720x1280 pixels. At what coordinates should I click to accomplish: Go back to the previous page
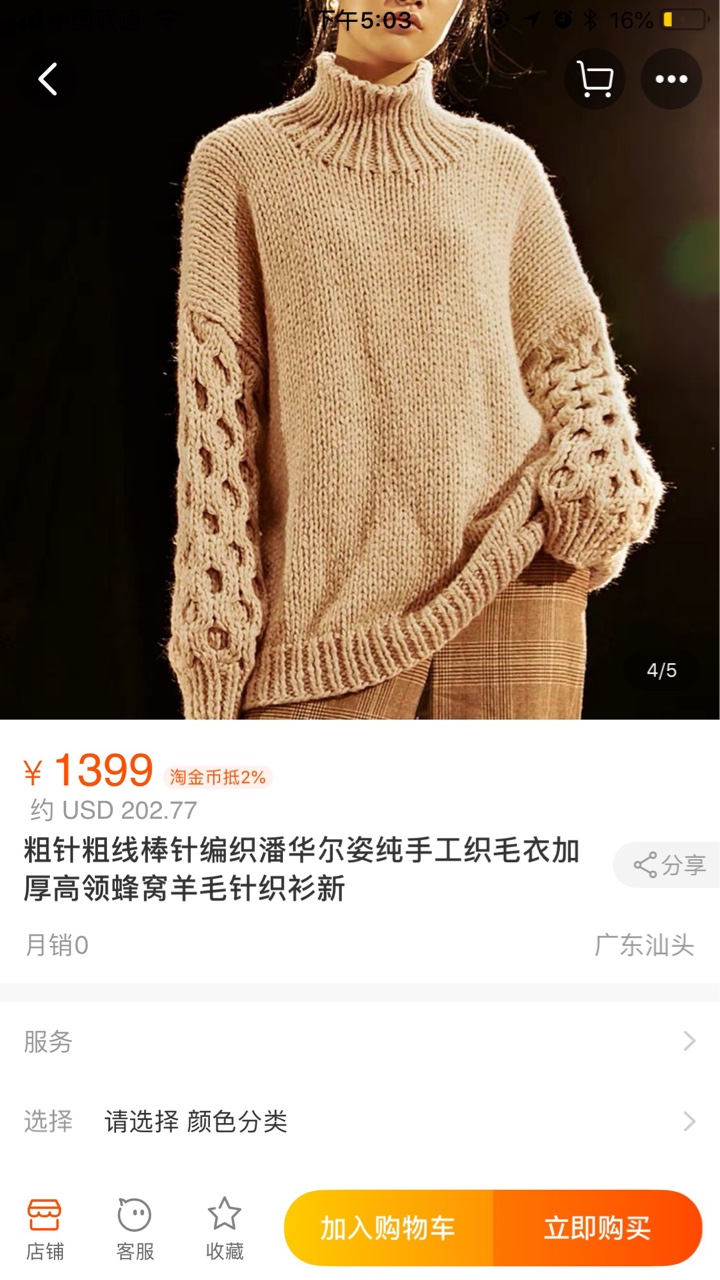pyautogui.click(x=48, y=78)
